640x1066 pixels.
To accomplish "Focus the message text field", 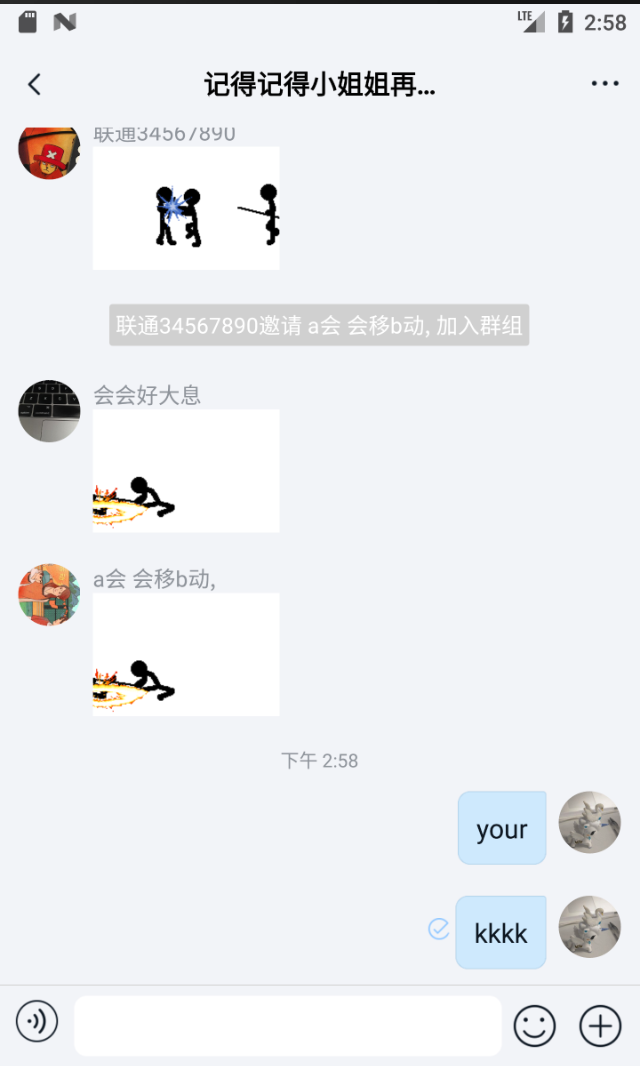I will (287, 1025).
